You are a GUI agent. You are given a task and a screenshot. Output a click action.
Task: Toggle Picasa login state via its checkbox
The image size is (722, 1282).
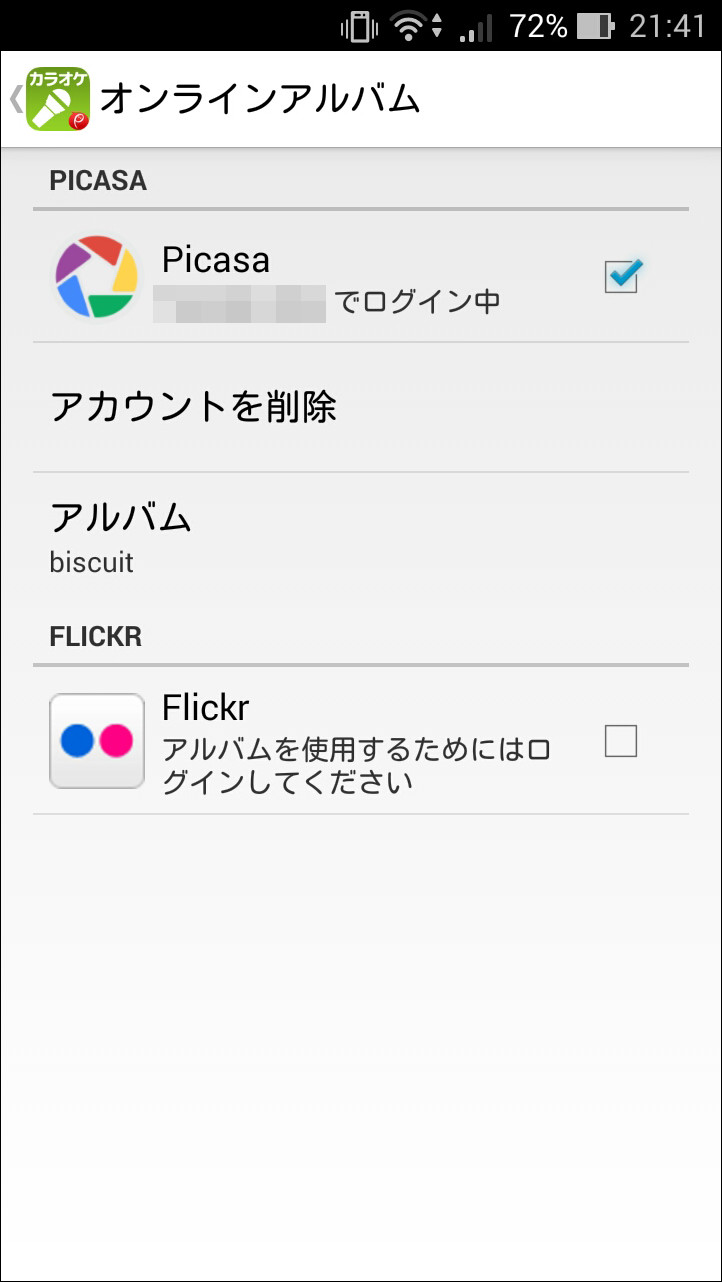pos(621,275)
